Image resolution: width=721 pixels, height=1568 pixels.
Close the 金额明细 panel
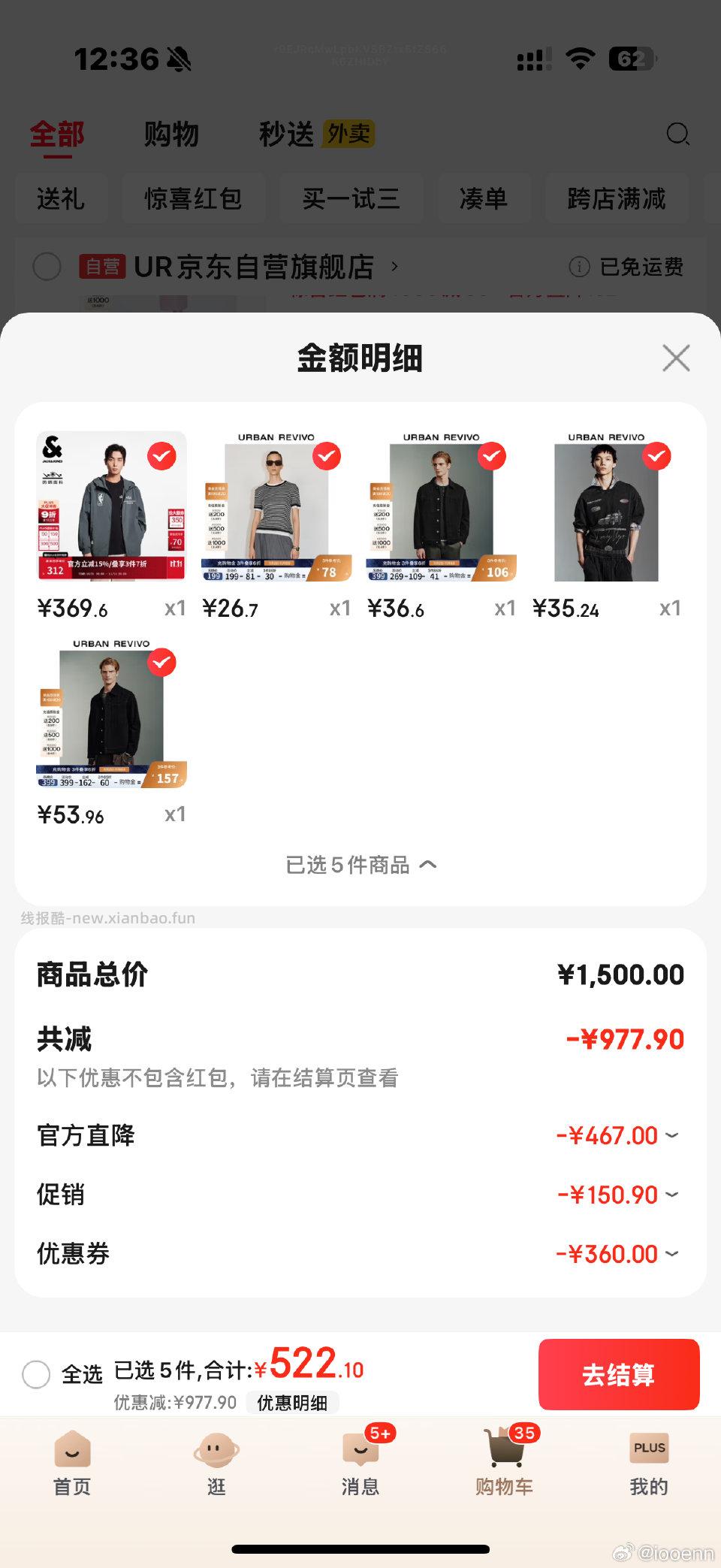coord(675,358)
